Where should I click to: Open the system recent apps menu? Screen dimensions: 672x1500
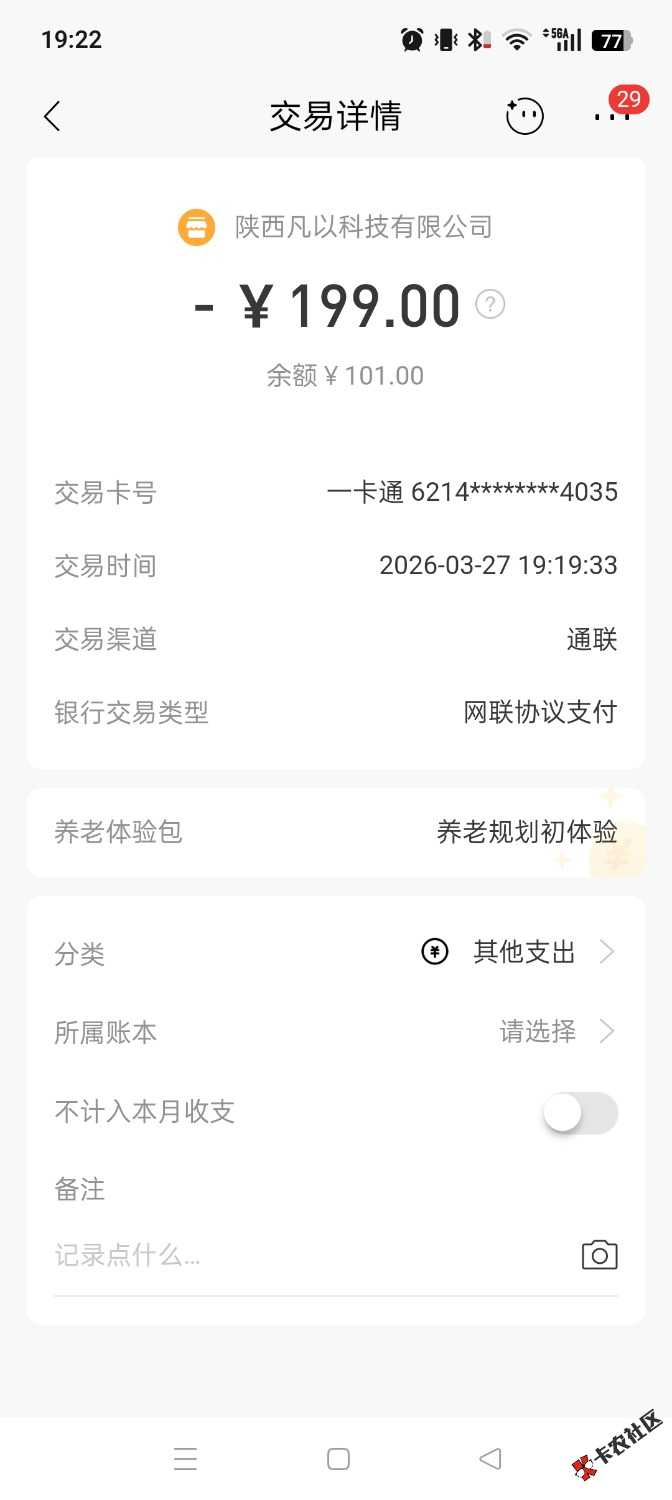tap(185, 1459)
